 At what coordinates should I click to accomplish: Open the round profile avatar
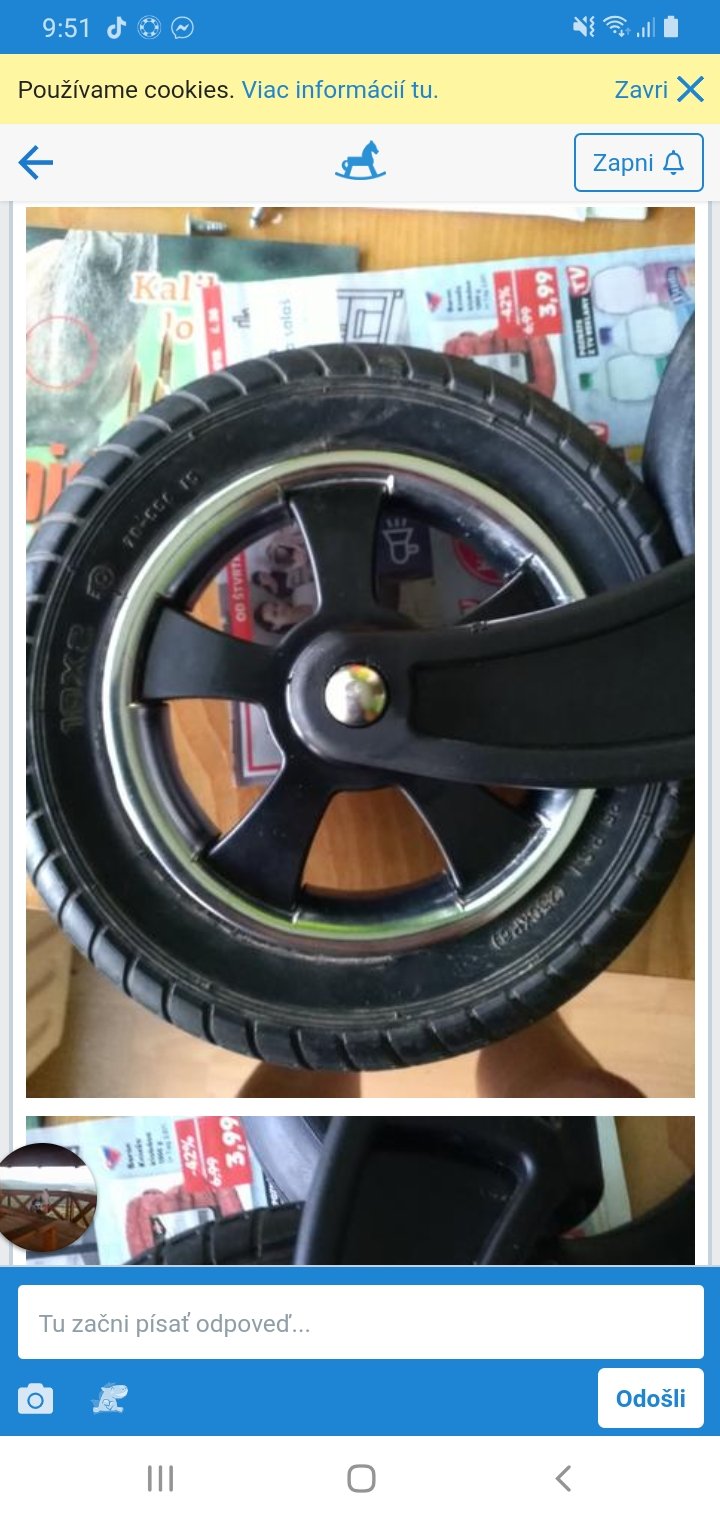pos(44,1198)
